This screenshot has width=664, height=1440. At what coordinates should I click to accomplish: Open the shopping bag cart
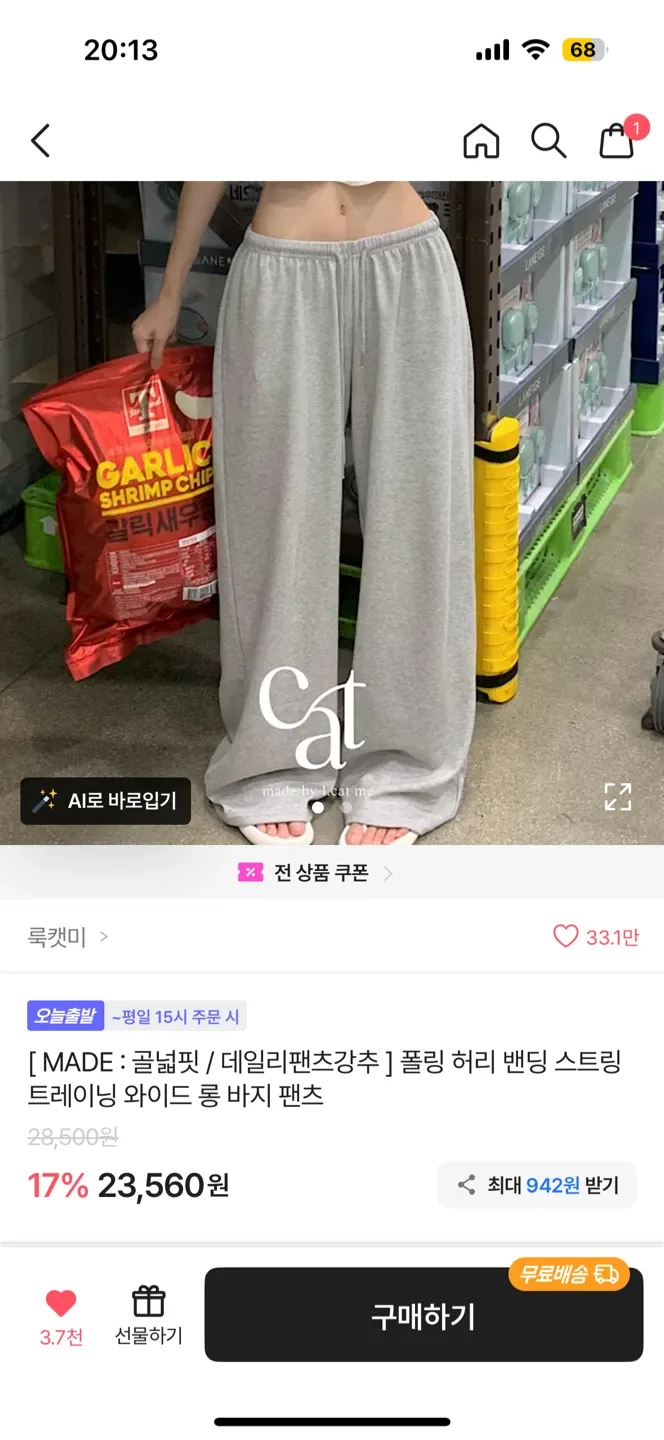point(617,141)
